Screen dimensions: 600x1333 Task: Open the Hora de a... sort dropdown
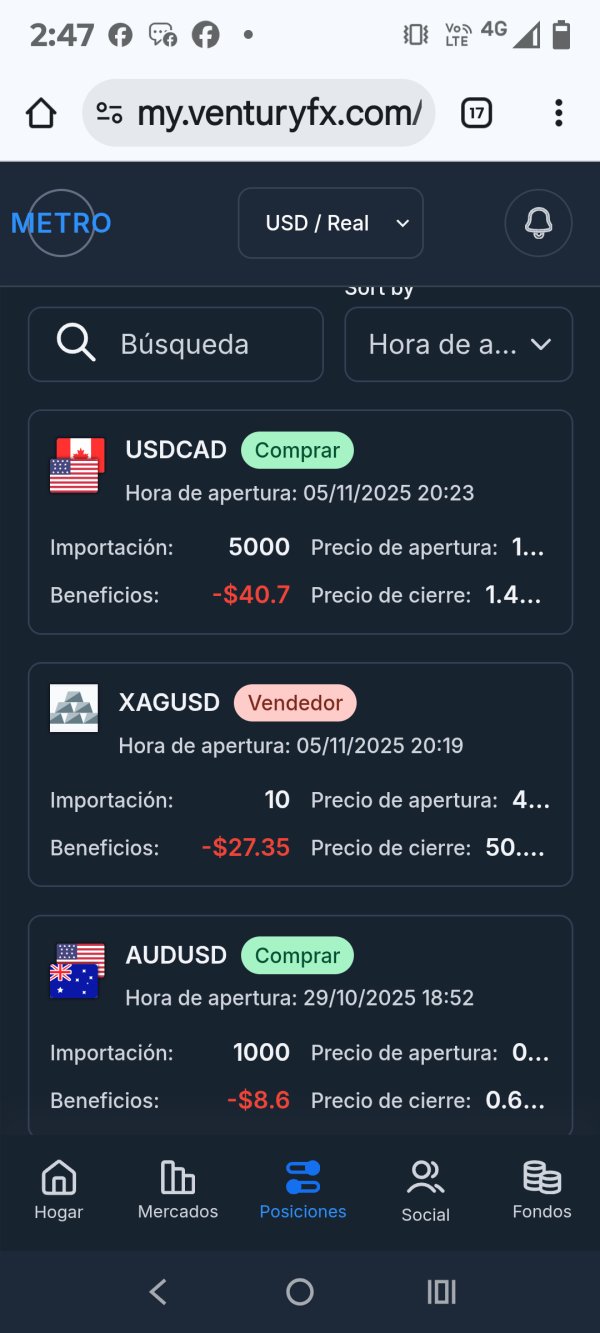tap(459, 344)
